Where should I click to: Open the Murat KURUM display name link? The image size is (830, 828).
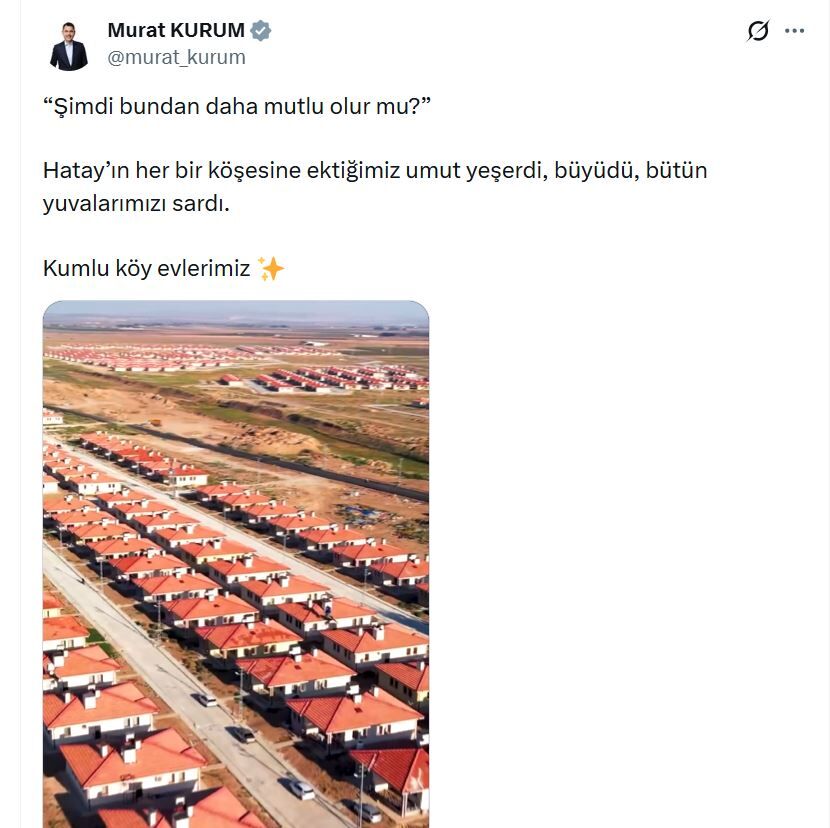tap(176, 31)
